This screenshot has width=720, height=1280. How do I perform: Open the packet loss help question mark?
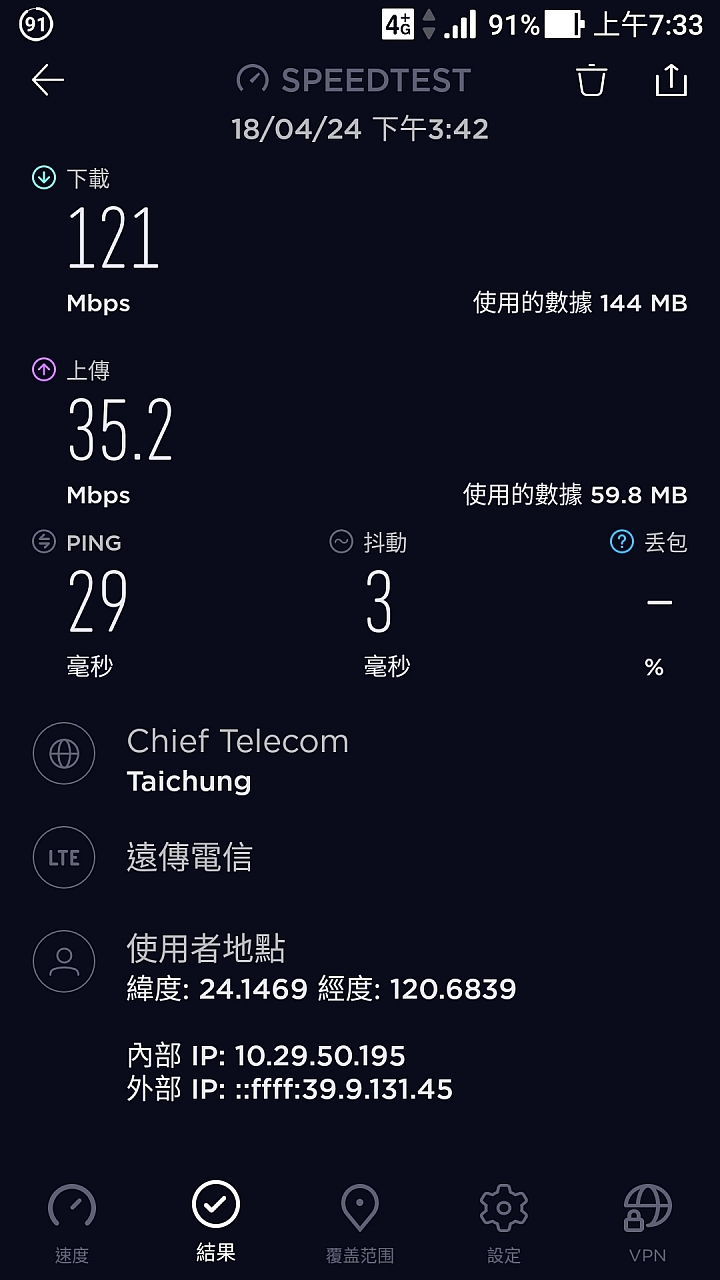click(x=622, y=542)
